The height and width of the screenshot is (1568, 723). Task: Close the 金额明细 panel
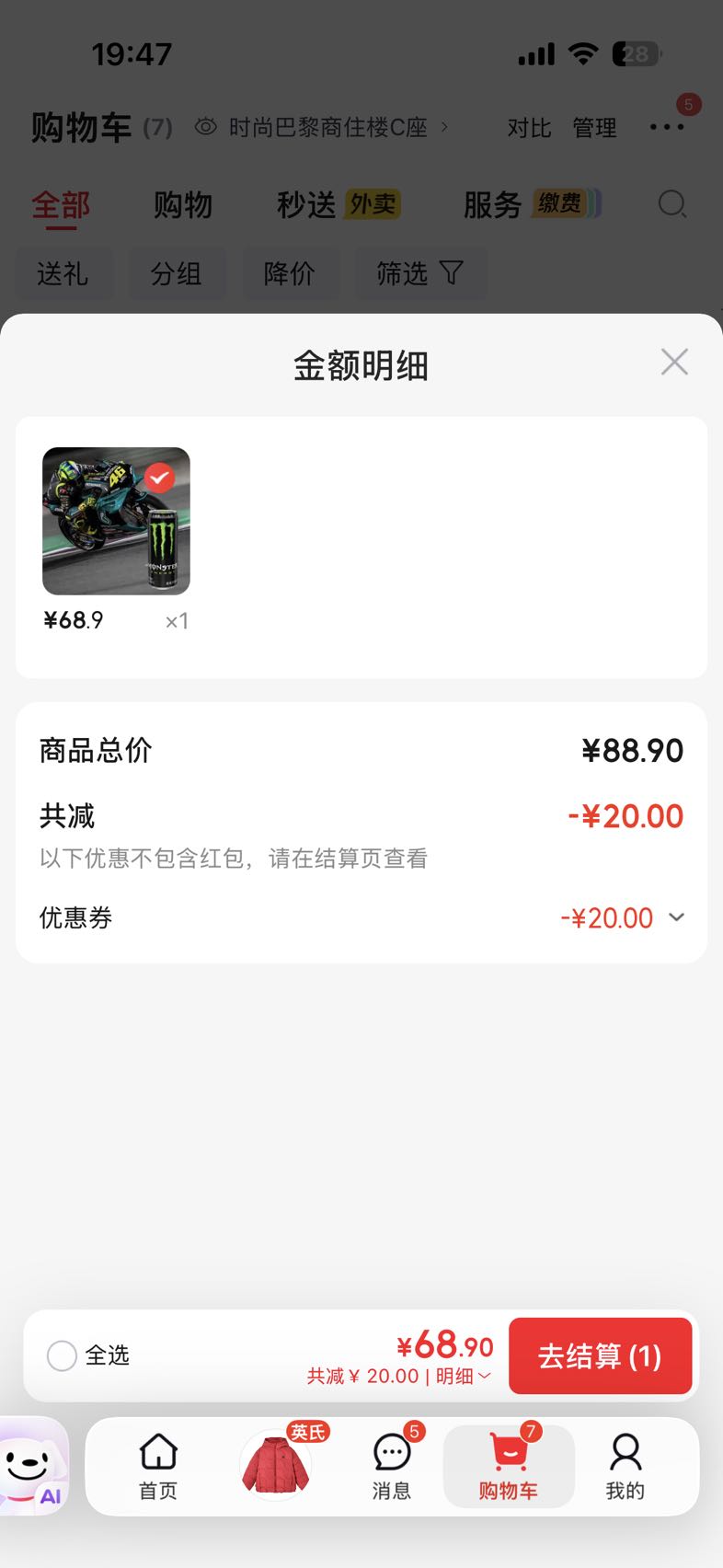674,362
